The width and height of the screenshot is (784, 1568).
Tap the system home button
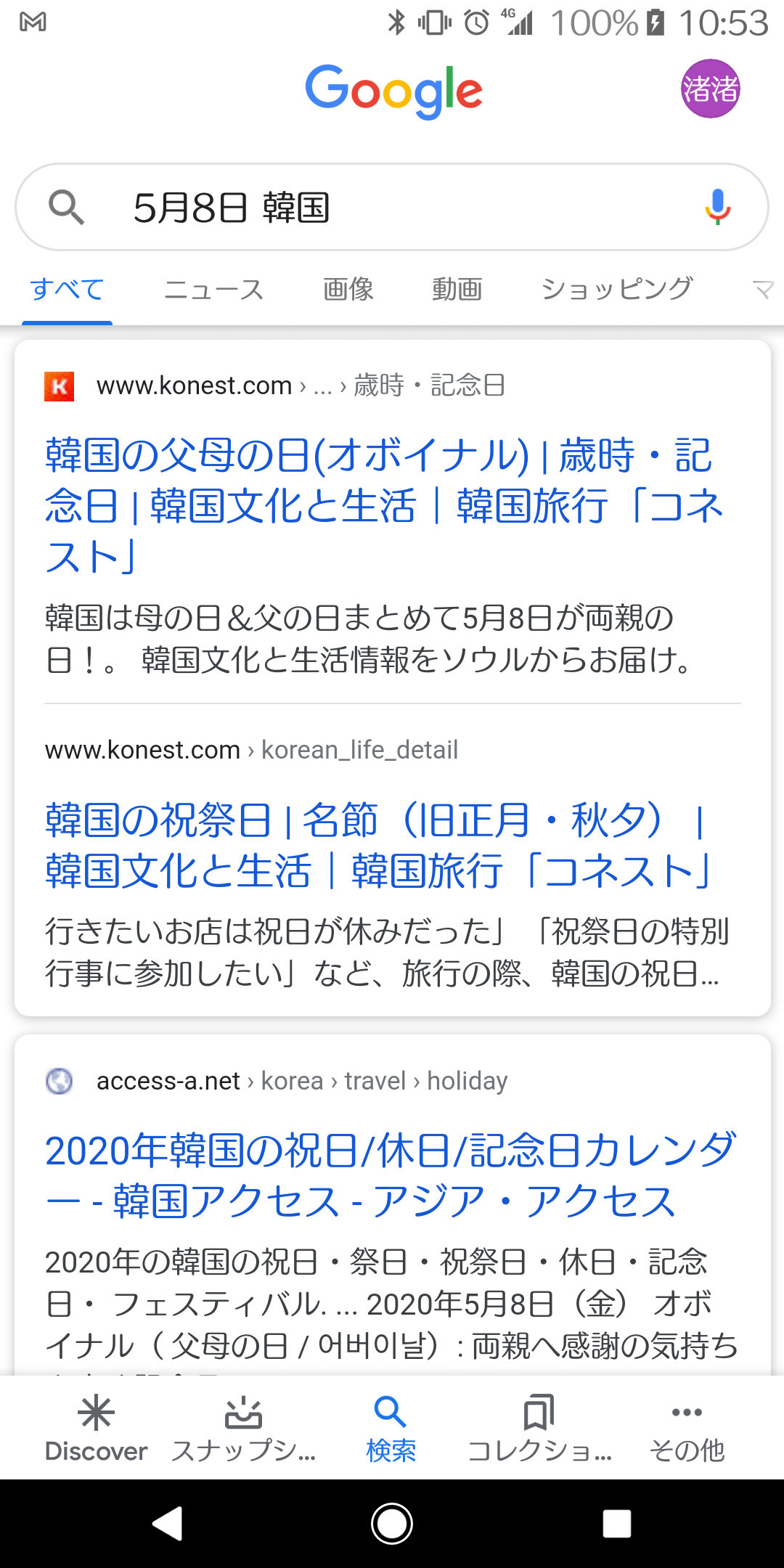[x=392, y=1524]
